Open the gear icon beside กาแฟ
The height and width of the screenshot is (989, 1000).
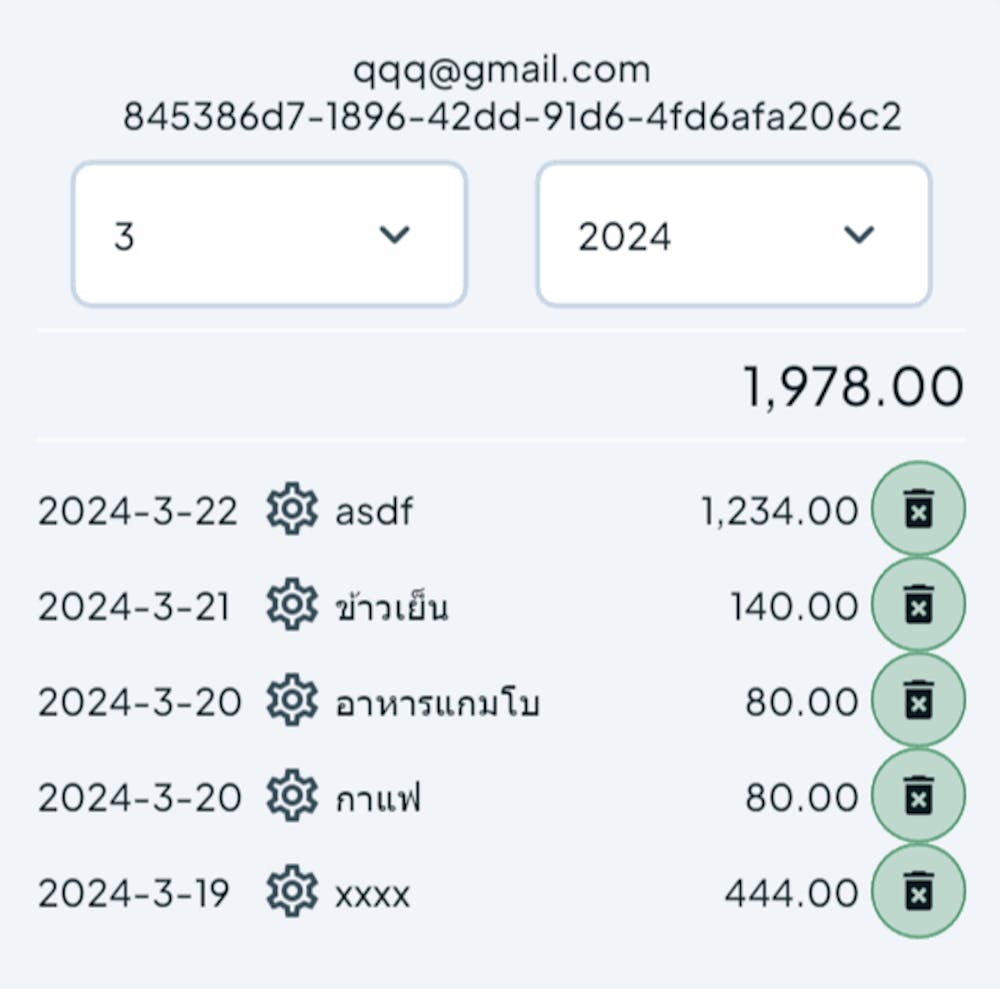pyautogui.click(x=292, y=796)
